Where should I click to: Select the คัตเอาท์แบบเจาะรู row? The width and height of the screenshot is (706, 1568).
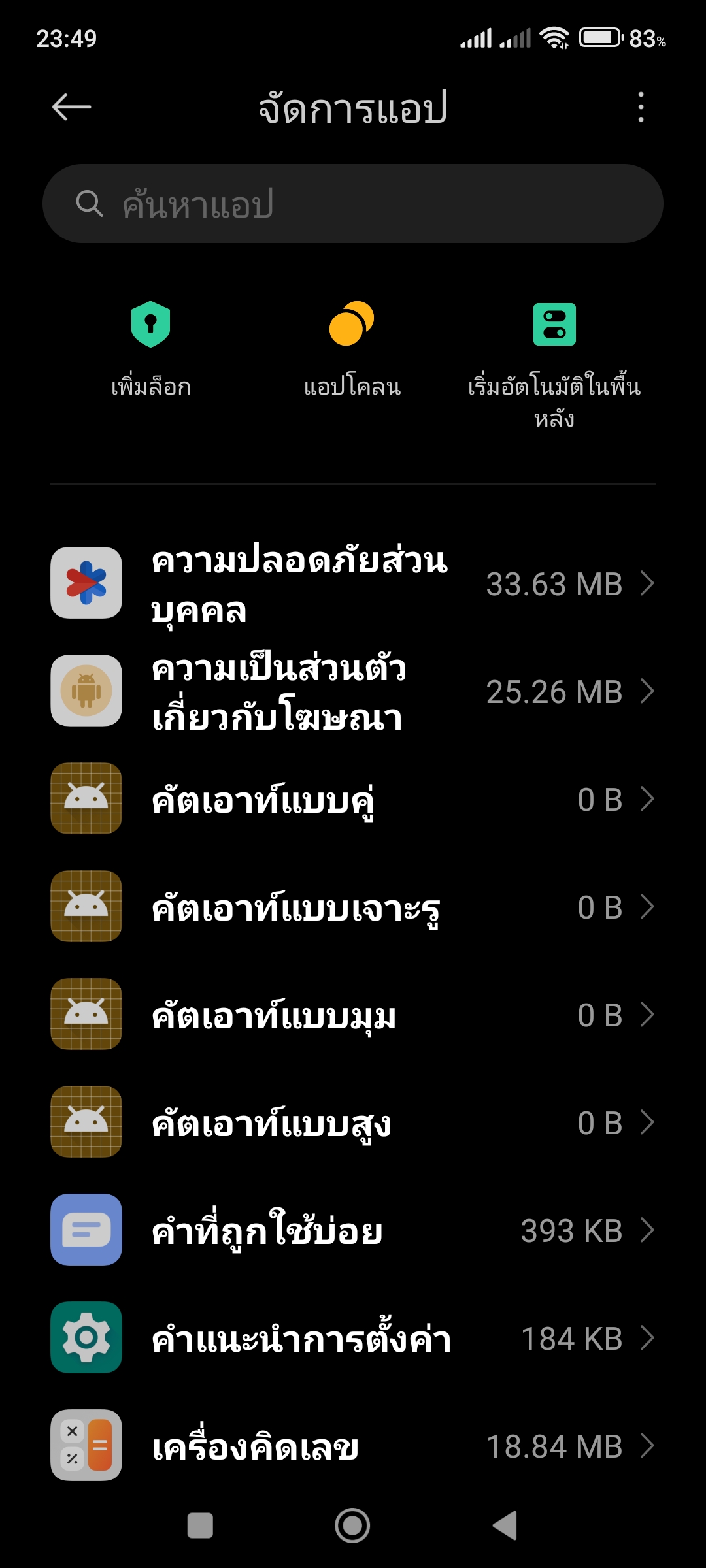[x=353, y=907]
